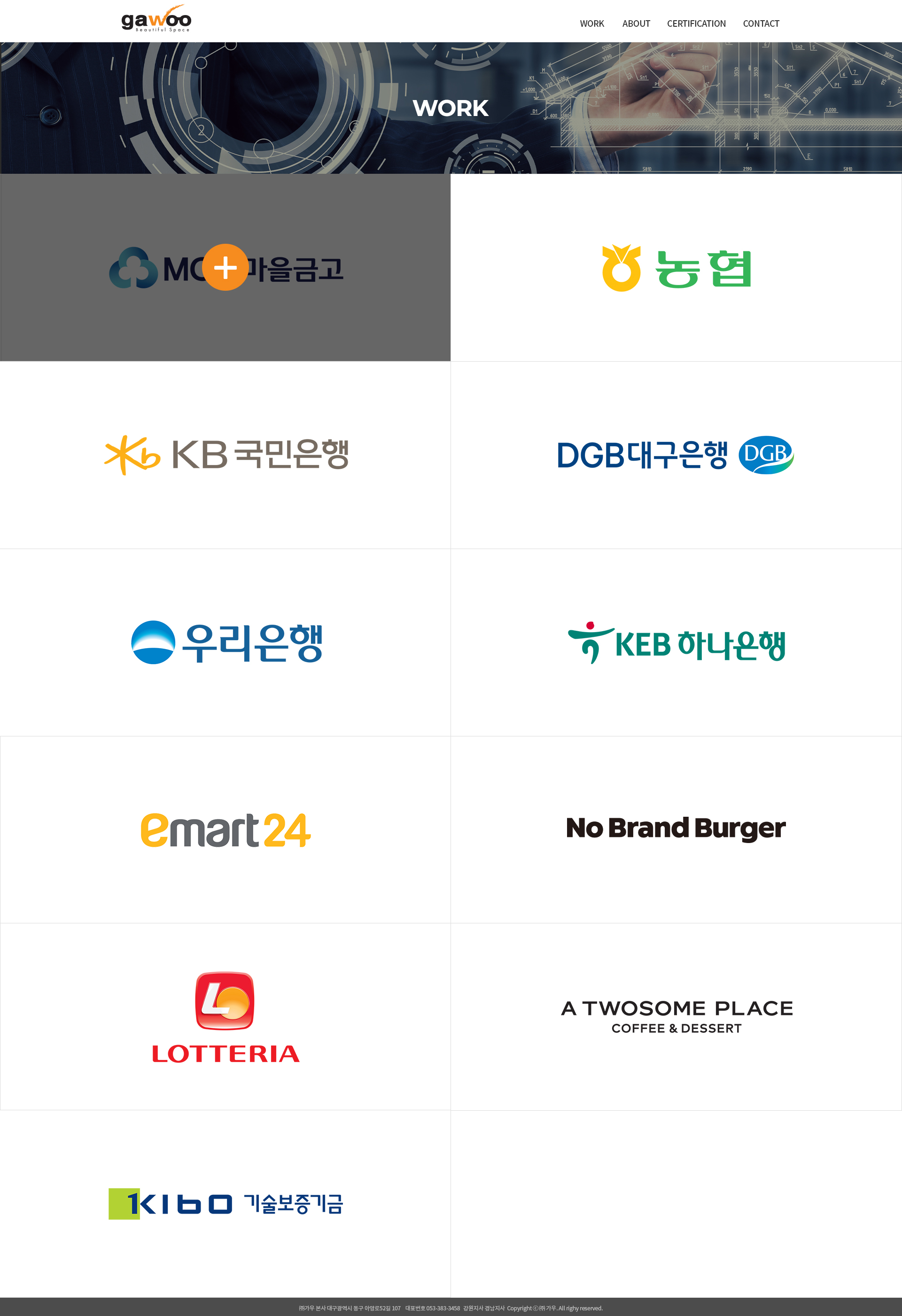Screen dimensions: 902x1316
Task: Open the MG 새마을금고 work tile
Action: click(x=225, y=267)
